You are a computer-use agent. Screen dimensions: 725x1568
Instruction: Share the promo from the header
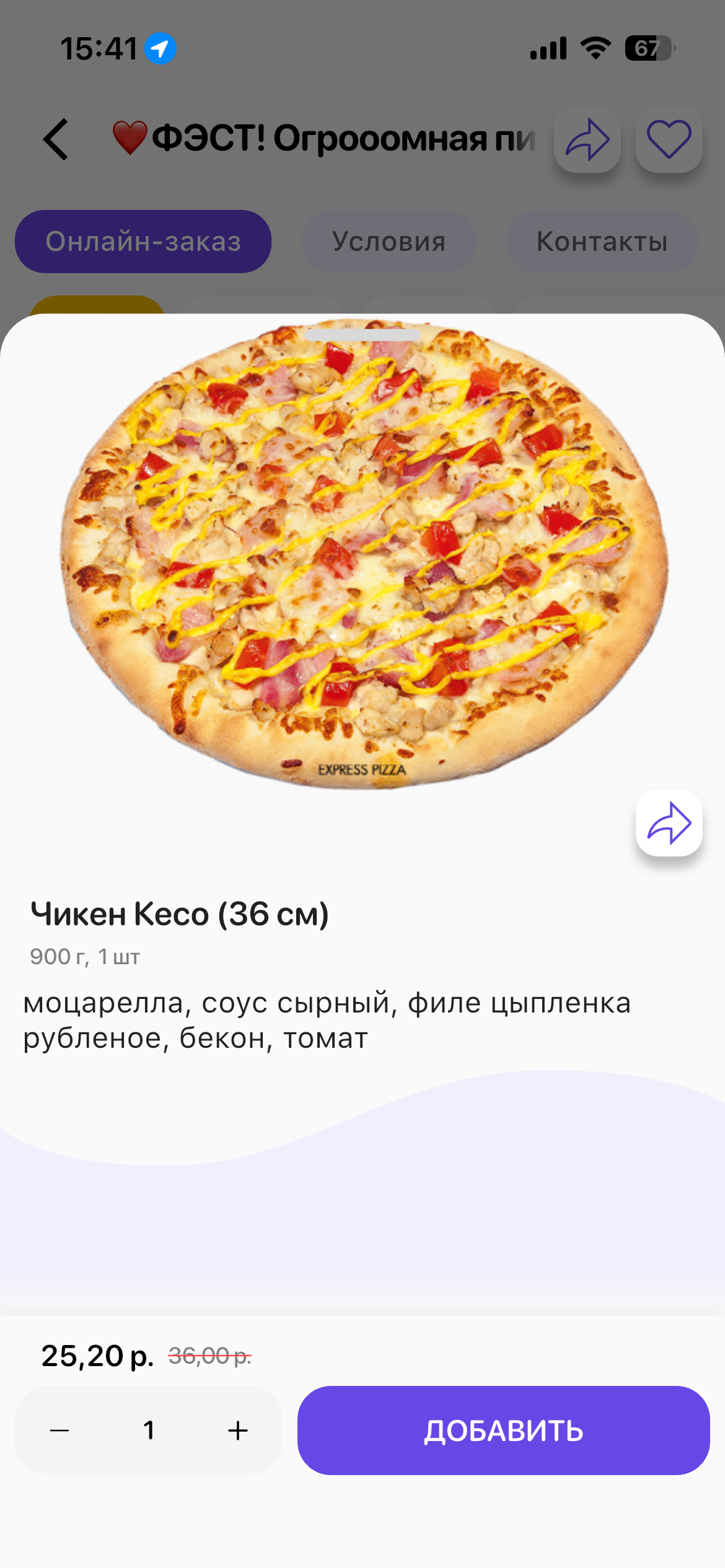pos(587,139)
